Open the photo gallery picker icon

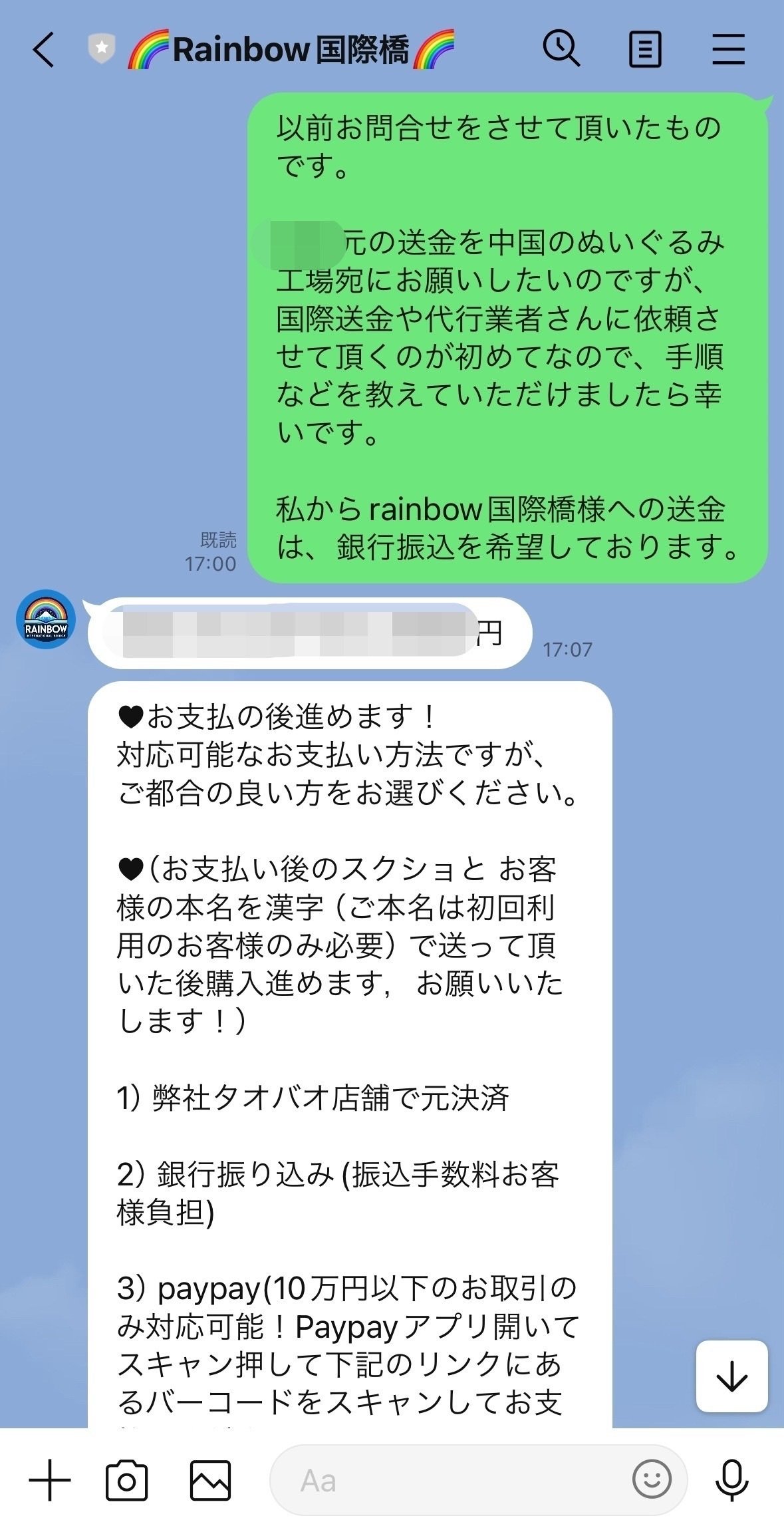click(210, 1479)
